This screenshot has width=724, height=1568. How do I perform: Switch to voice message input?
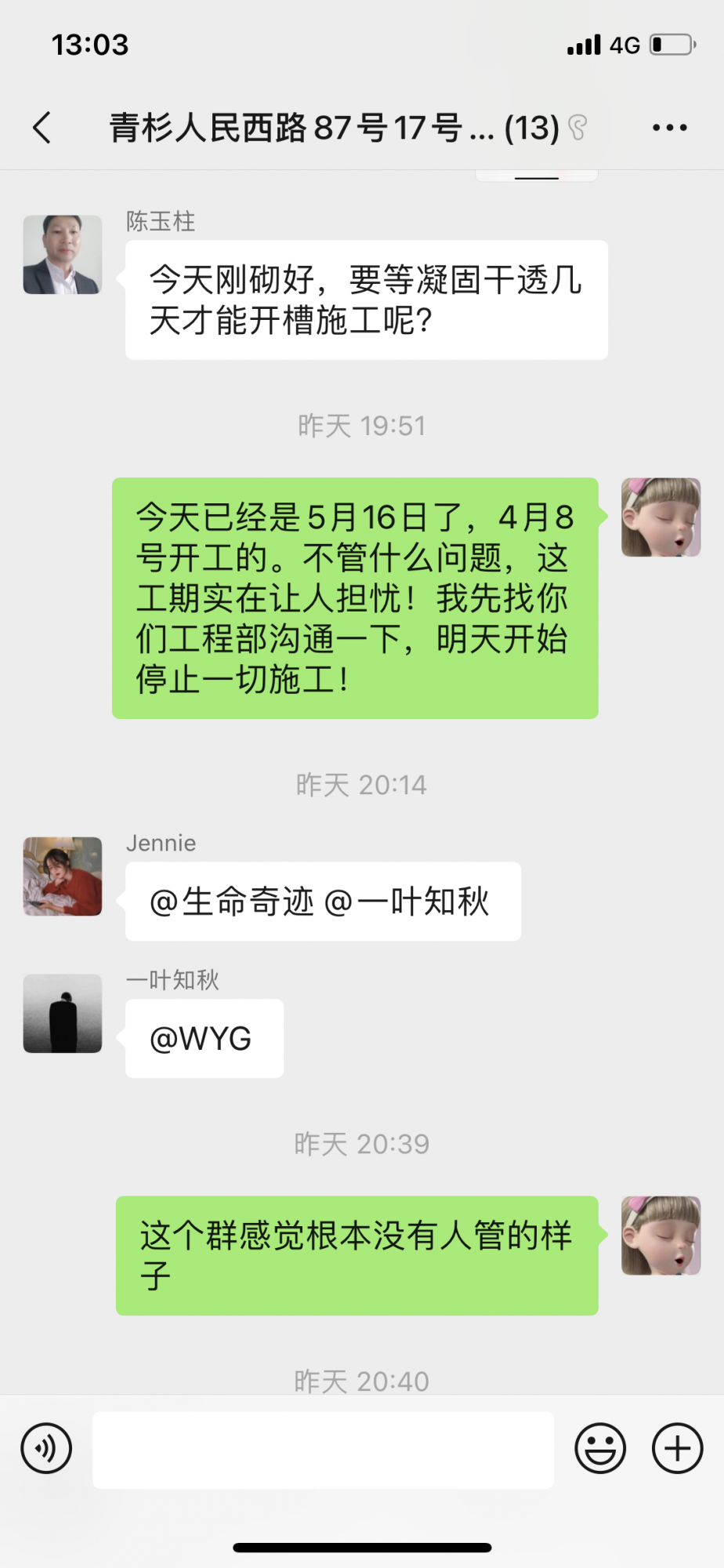pos(47,1448)
